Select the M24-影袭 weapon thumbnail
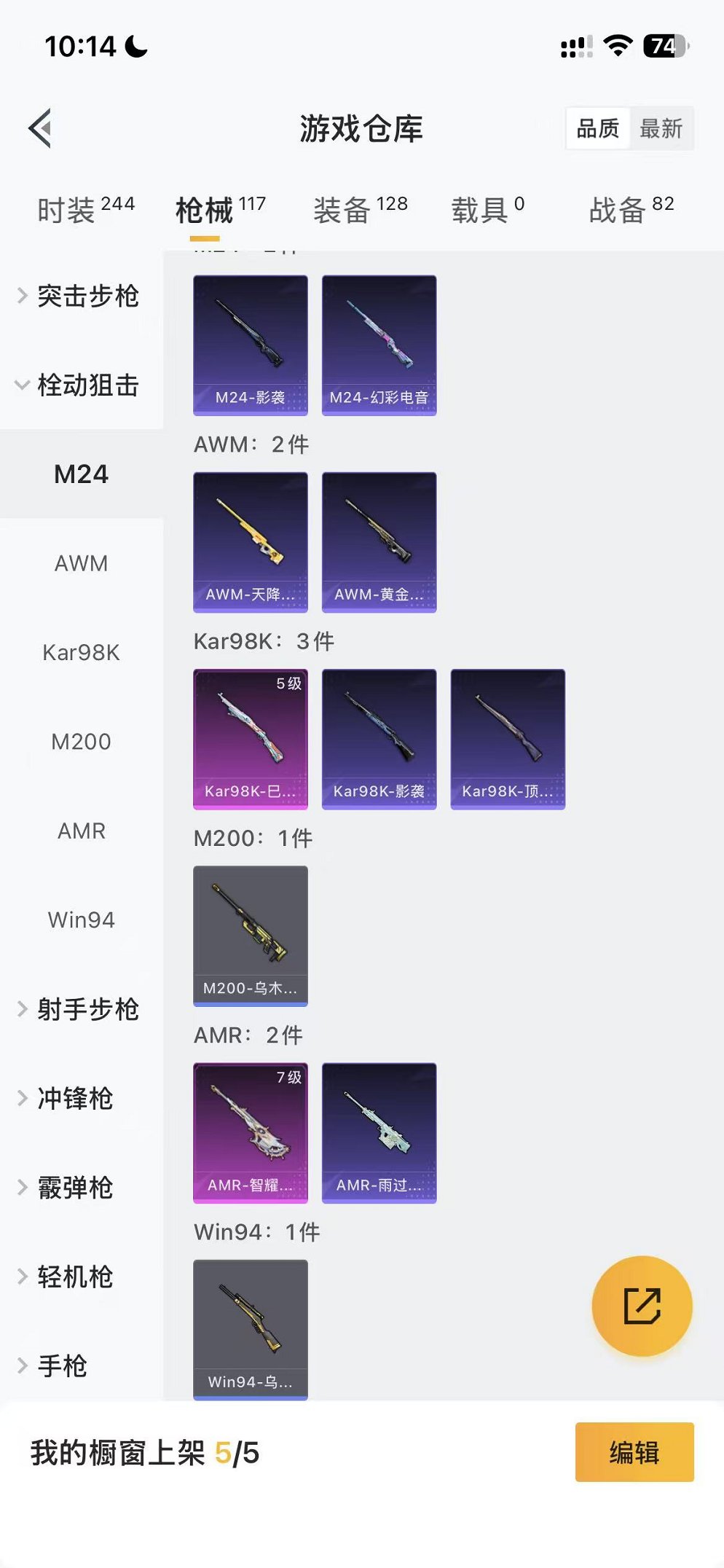 (251, 345)
